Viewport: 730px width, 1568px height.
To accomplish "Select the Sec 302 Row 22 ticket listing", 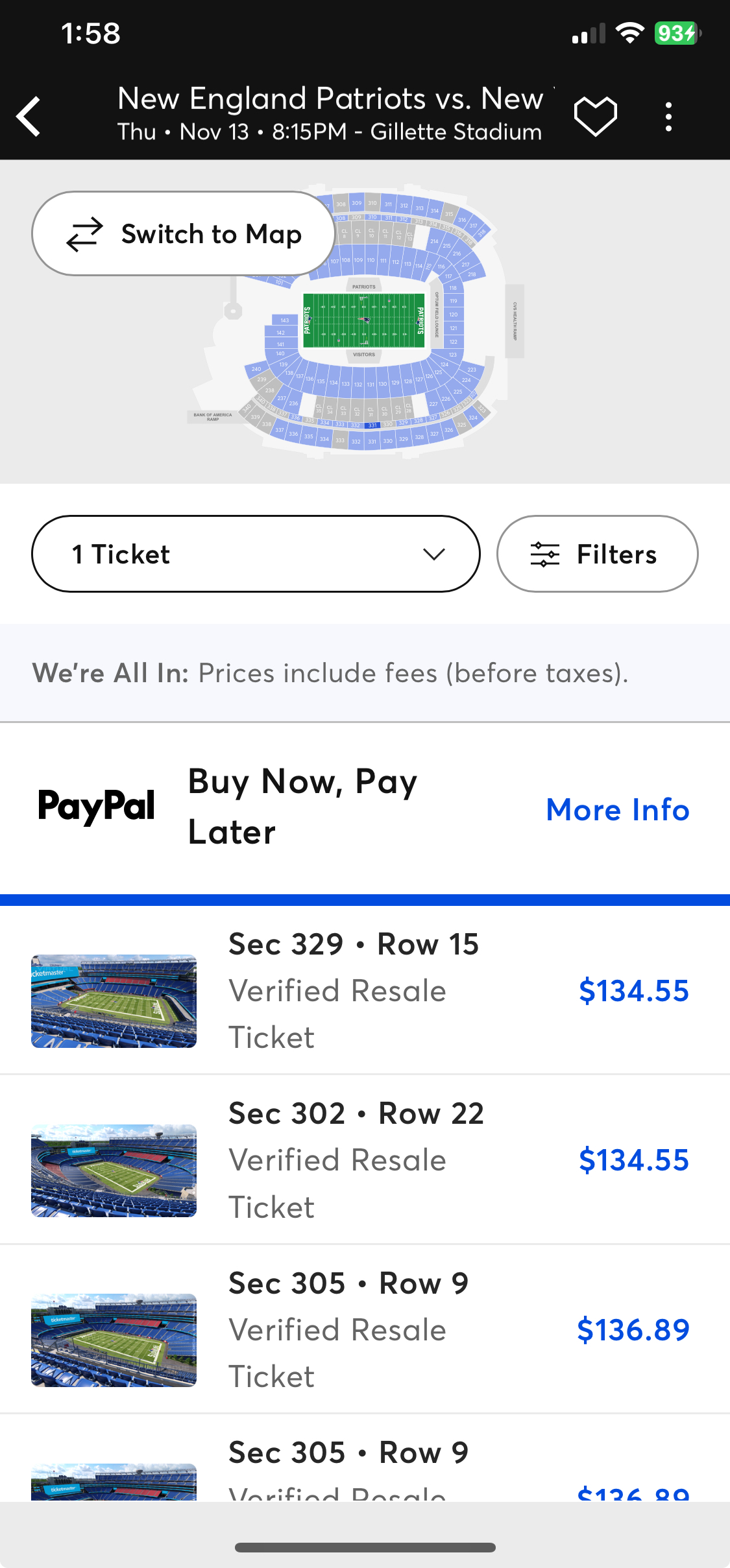I will tap(365, 1160).
